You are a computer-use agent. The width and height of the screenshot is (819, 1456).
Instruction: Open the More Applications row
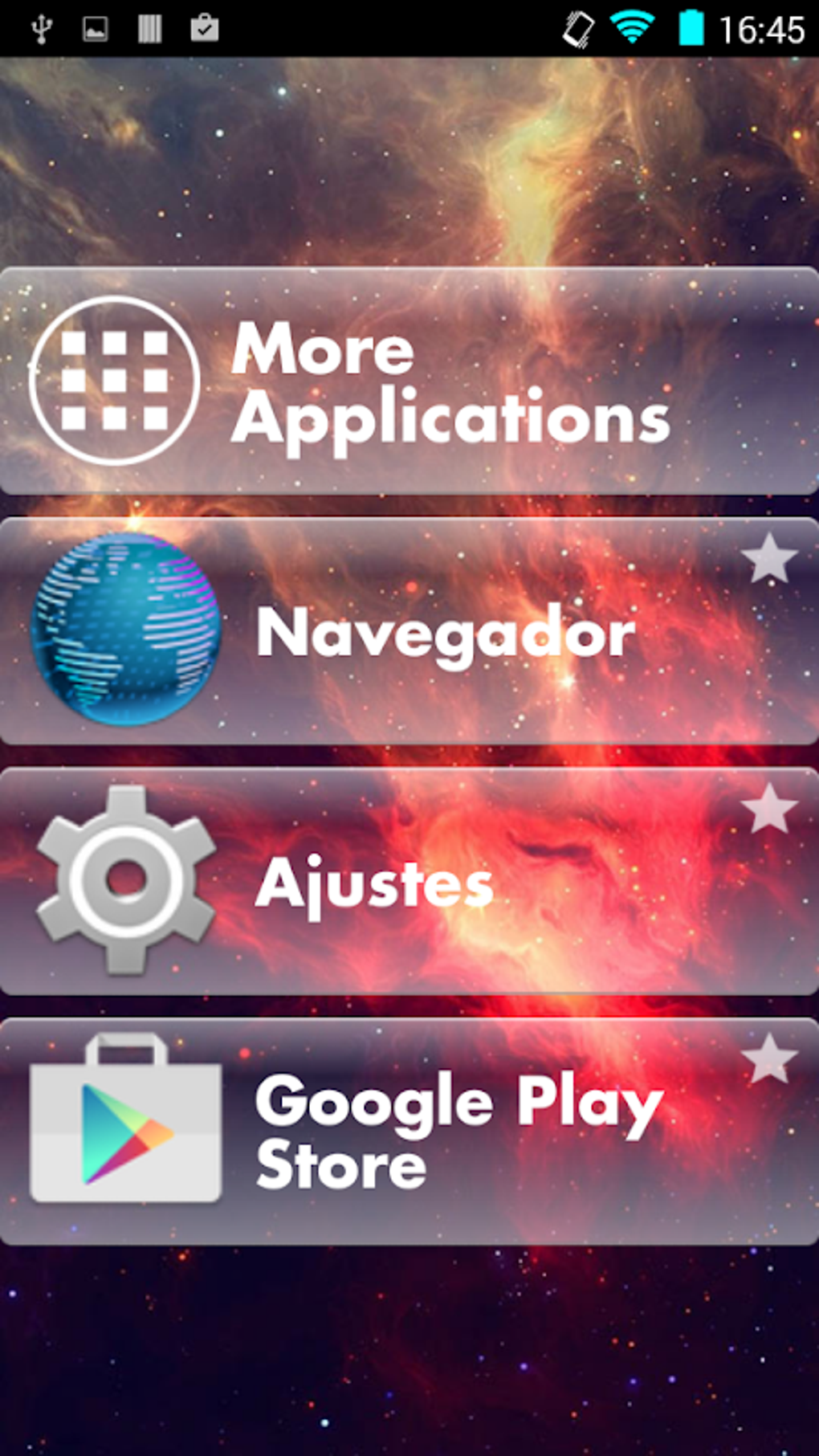point(408,381)
